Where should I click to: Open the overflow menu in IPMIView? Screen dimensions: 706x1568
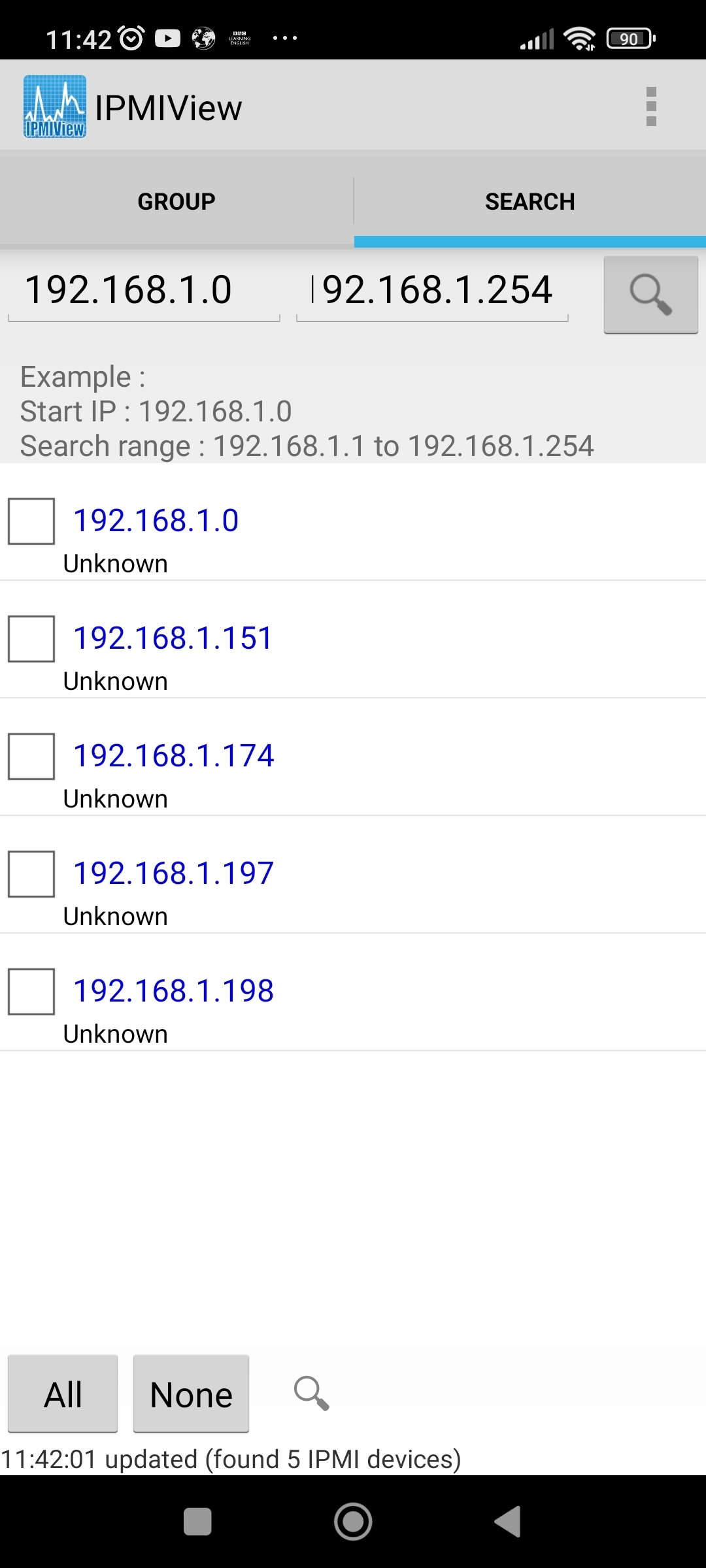650,106
